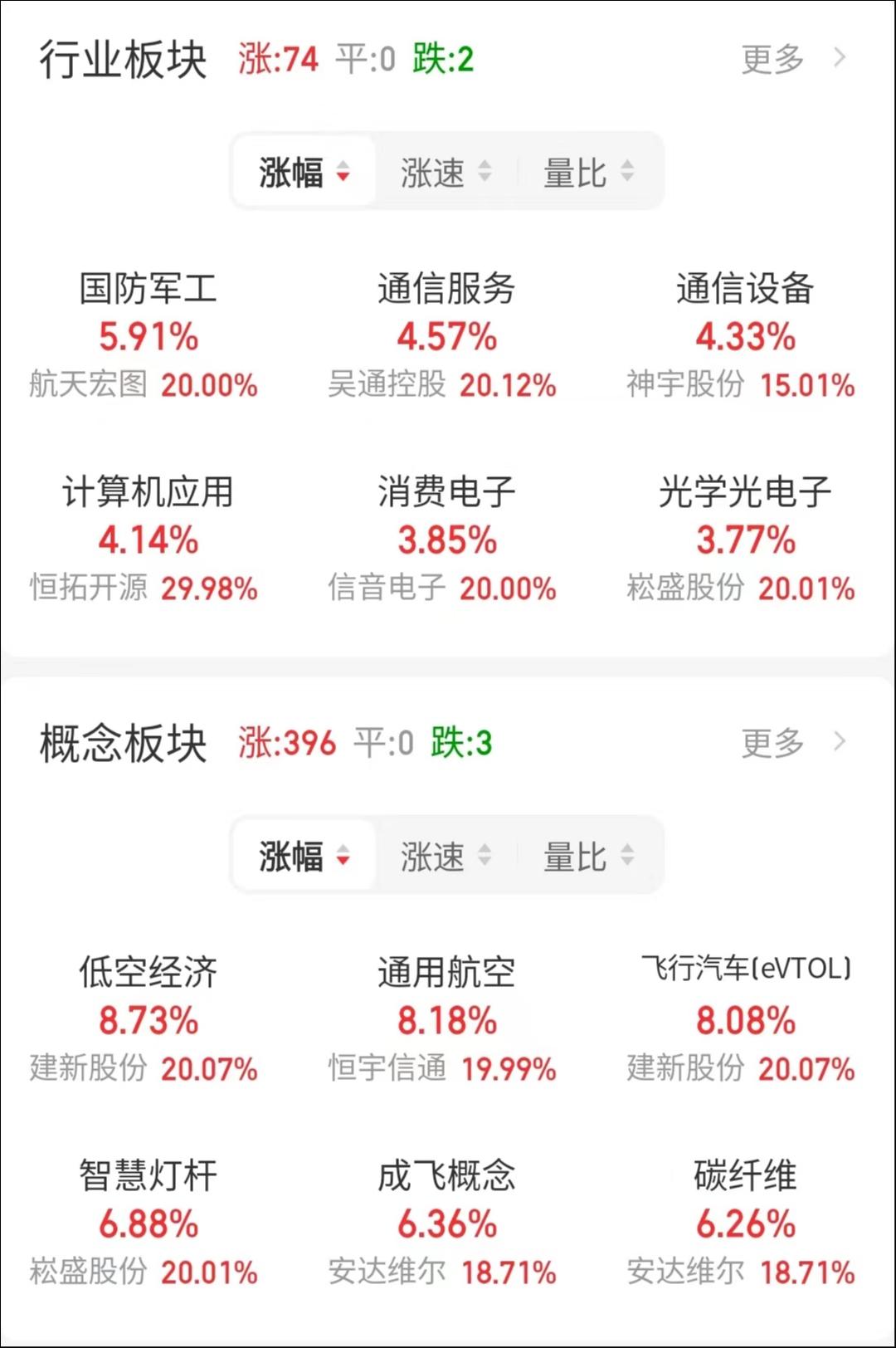Open the 通信设备 sector
Screen dimensions: 896x1348
click(744, 335)
